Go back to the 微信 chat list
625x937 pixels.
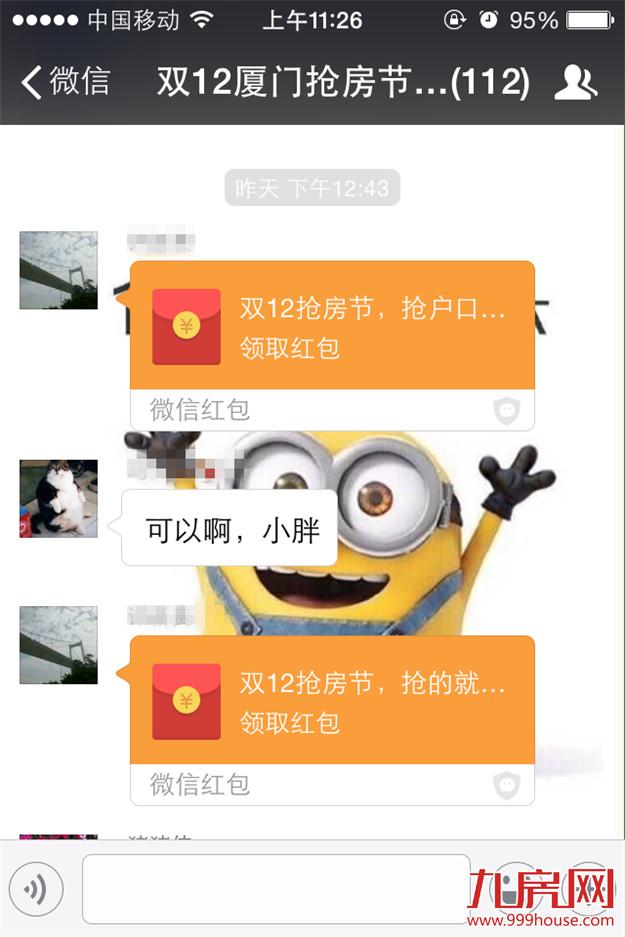click(x=66, y=82)
